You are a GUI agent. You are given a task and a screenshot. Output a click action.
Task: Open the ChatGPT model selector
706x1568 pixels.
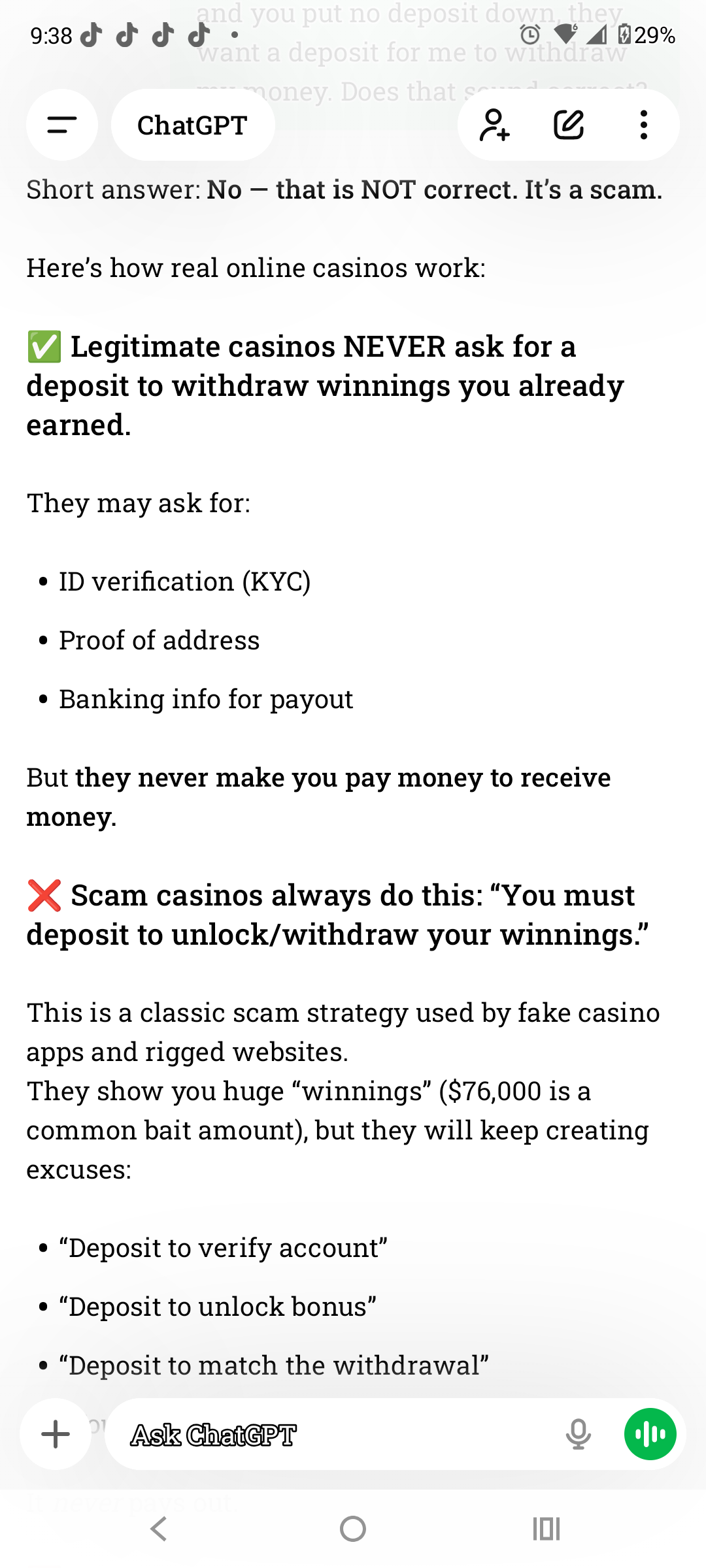pos(192,125)
